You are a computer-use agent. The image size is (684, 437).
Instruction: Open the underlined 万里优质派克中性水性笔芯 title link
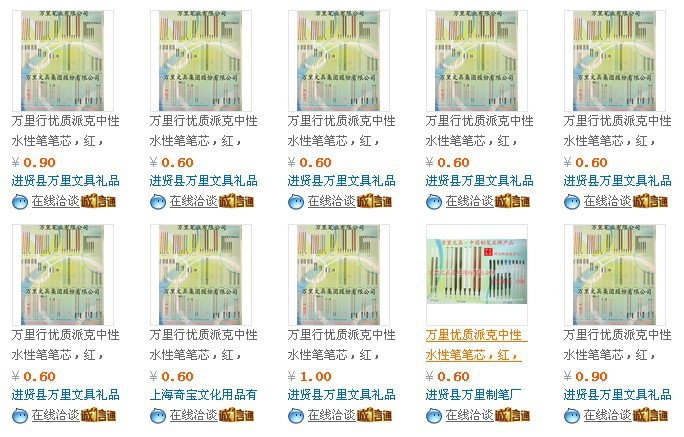[x=476, y=335]
